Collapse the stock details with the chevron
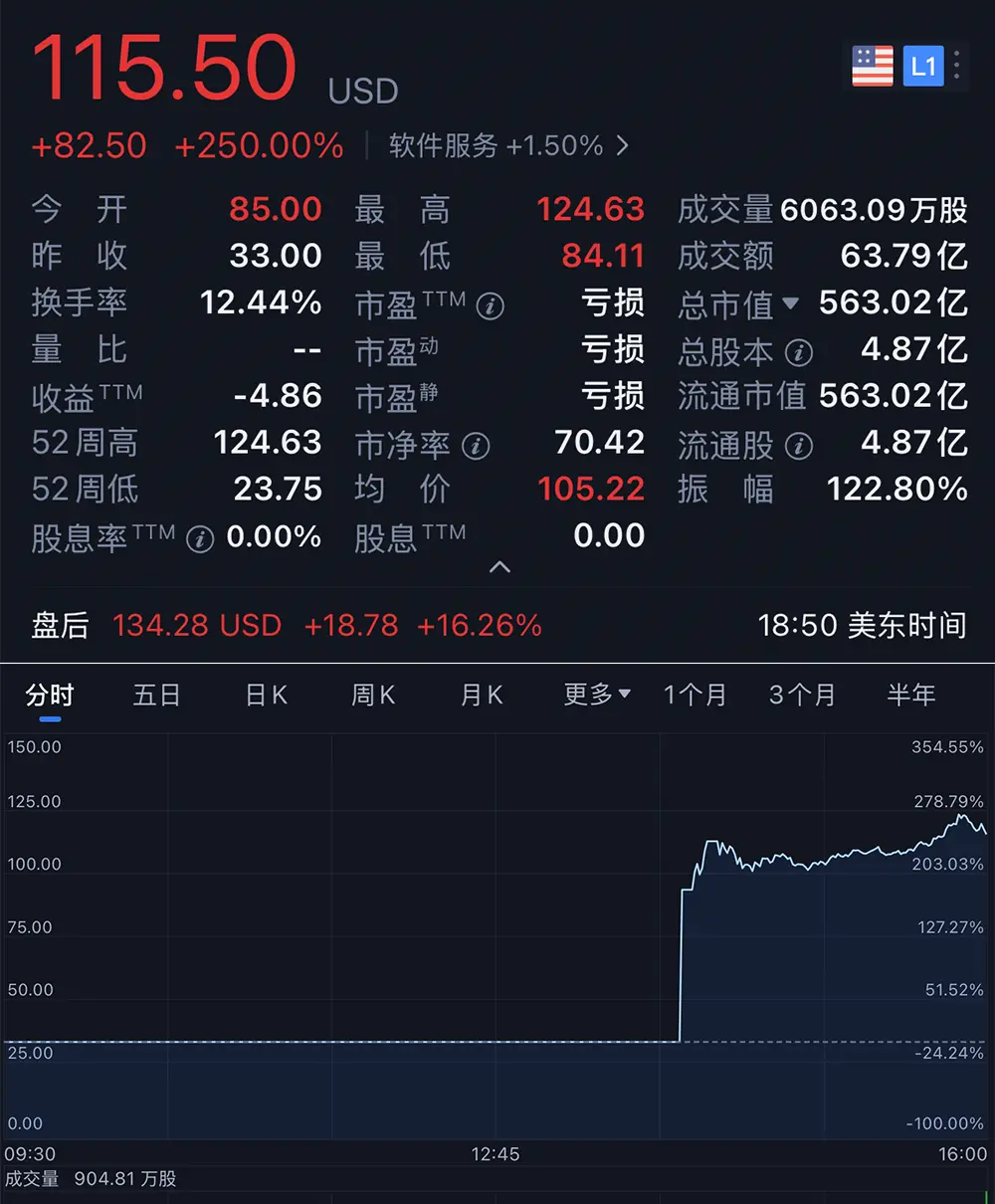This screenshot has height=1204, width=995. [x=500, y=567]
